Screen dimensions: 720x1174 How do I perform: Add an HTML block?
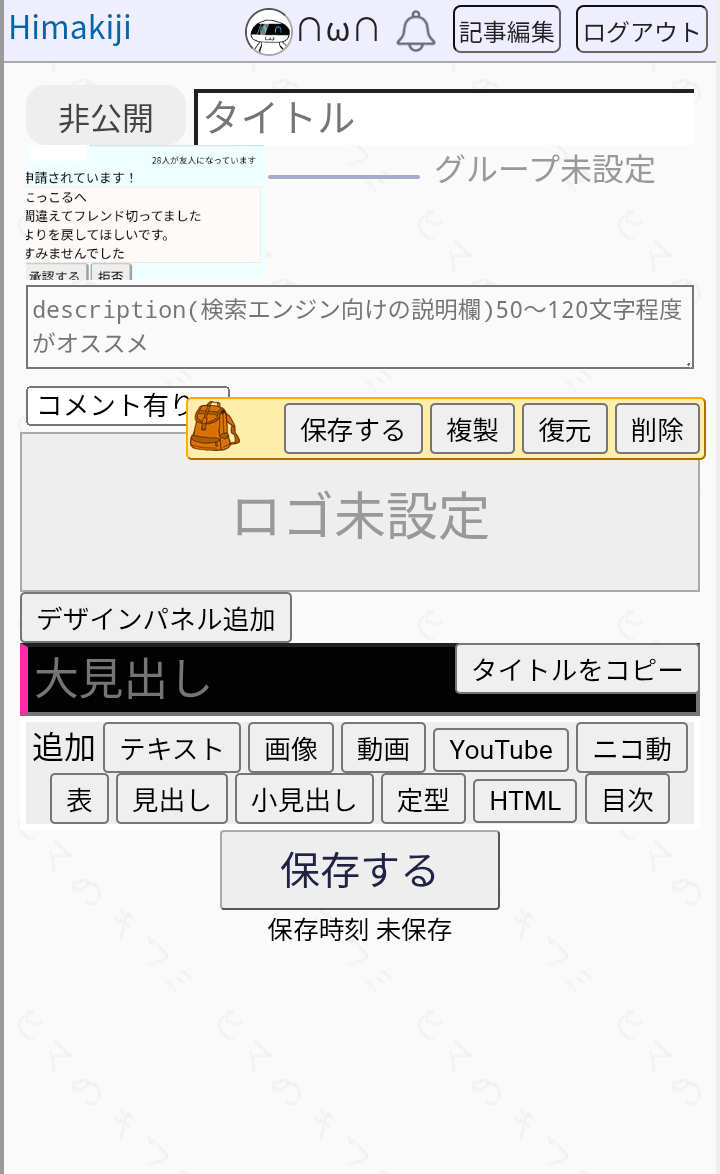525,800
